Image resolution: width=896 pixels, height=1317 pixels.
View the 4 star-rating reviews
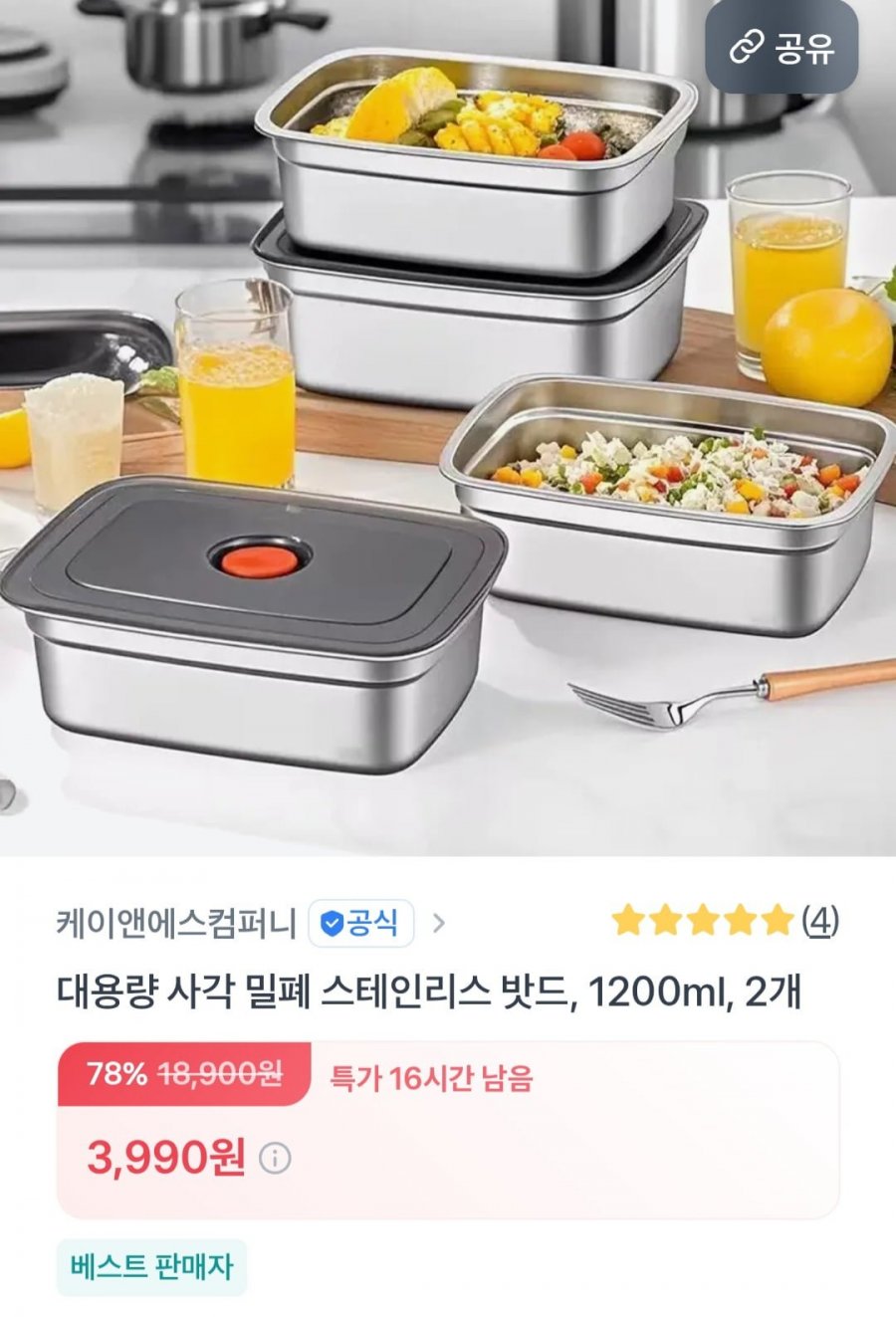[x=725, y=921]
